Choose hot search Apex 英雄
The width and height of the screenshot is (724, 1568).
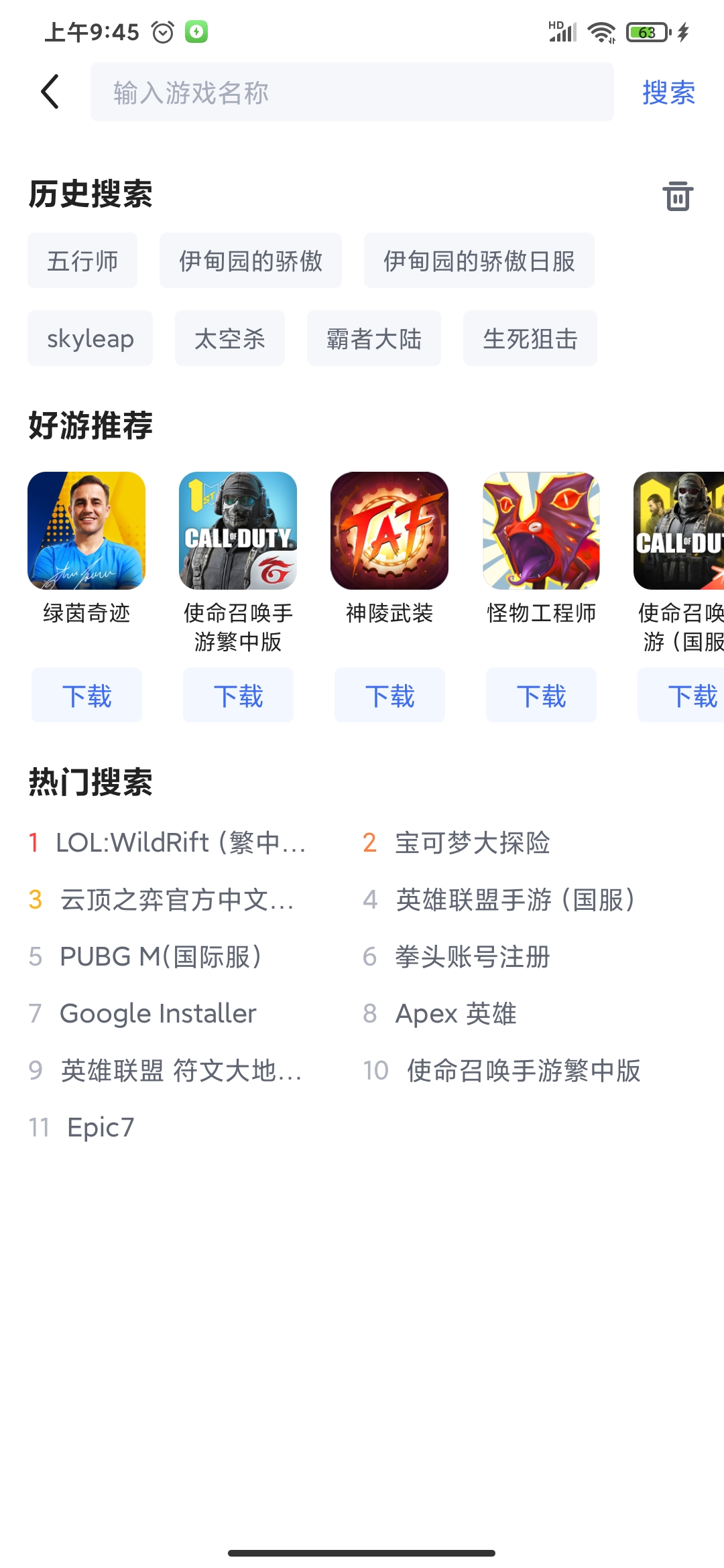coord(456,1014)
